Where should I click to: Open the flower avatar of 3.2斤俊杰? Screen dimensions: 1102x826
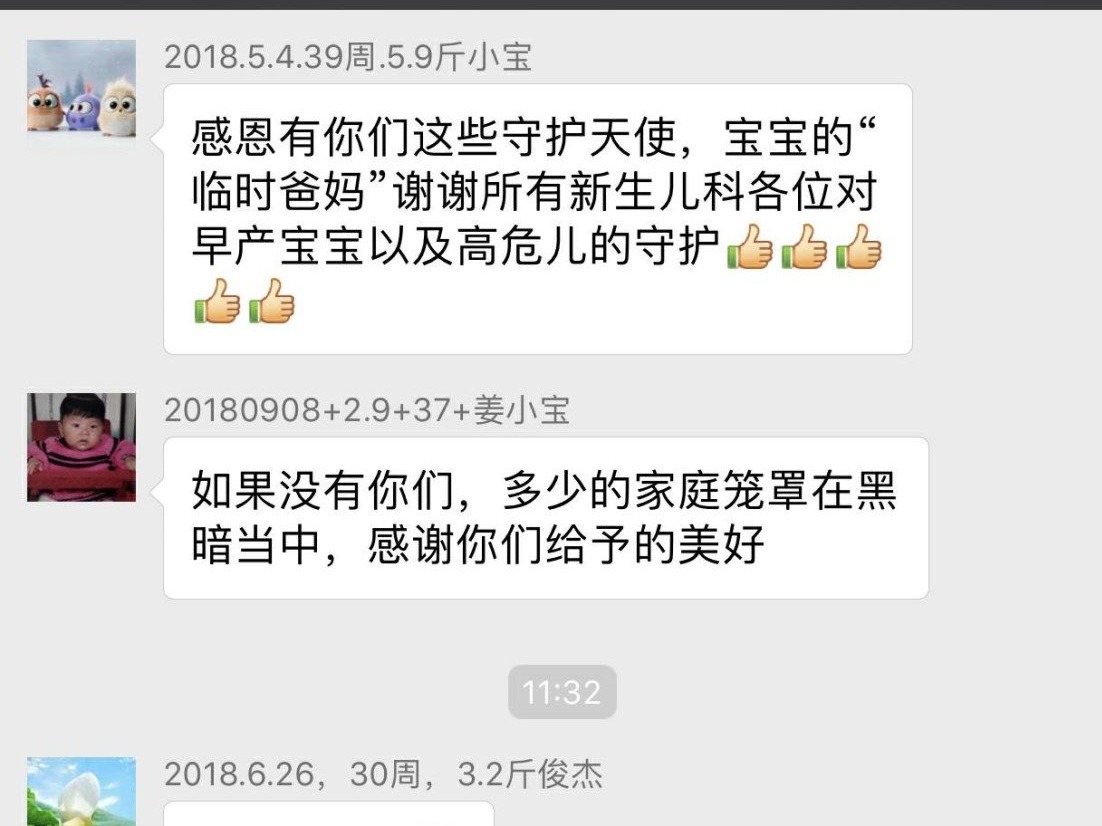81,792
